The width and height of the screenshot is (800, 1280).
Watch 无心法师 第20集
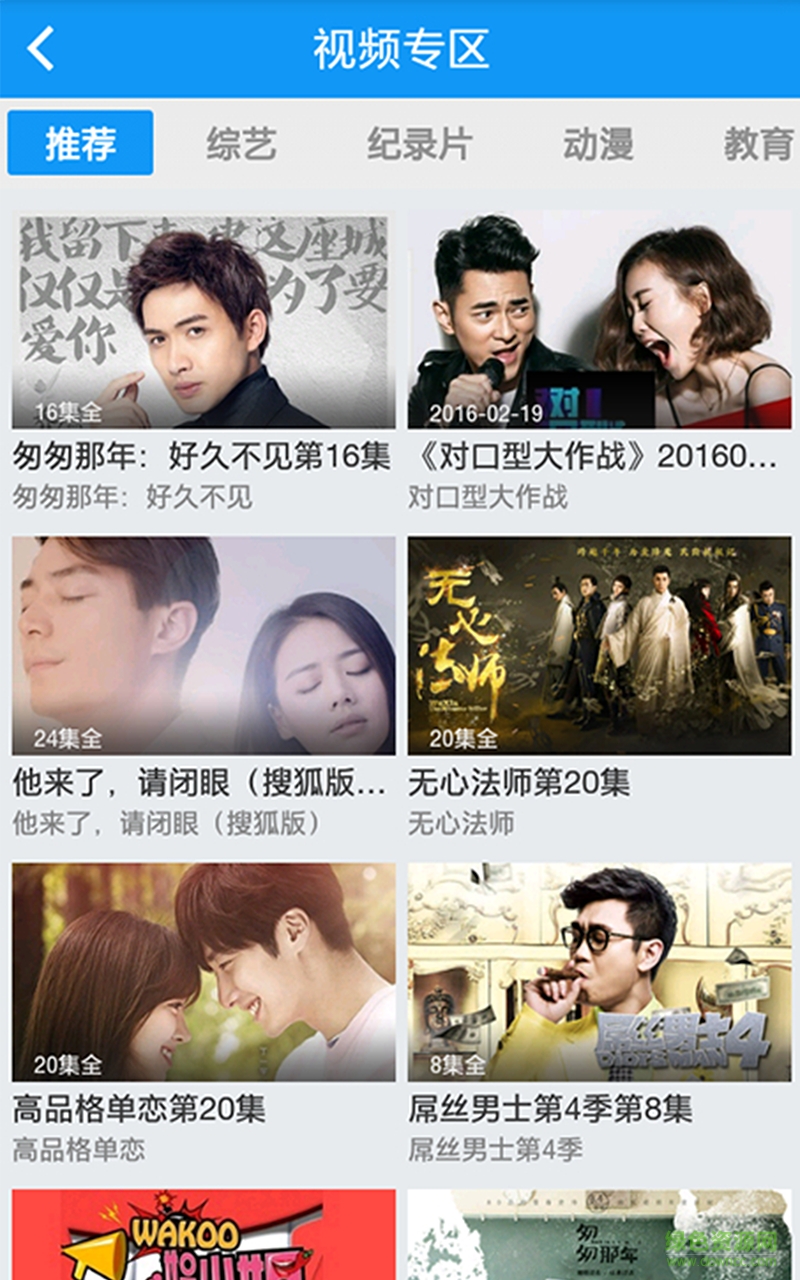pos(599,646)
